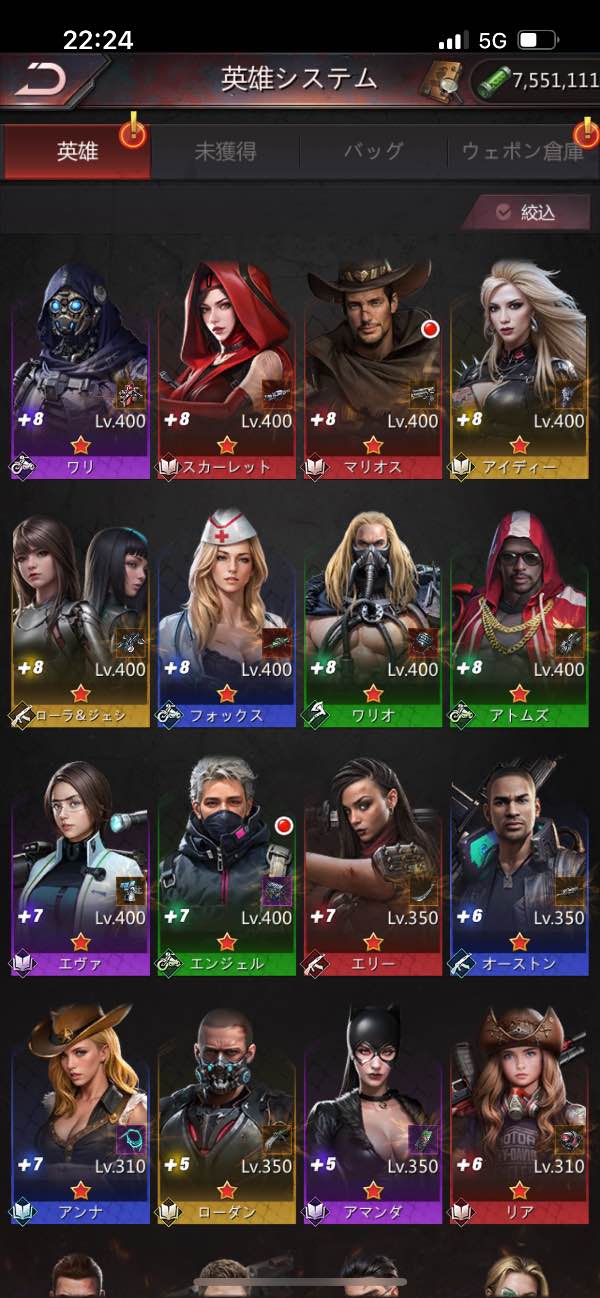View hero ワリオ
The height and width of the screenshot is (1298, 600).
click(x=373, y=618)
